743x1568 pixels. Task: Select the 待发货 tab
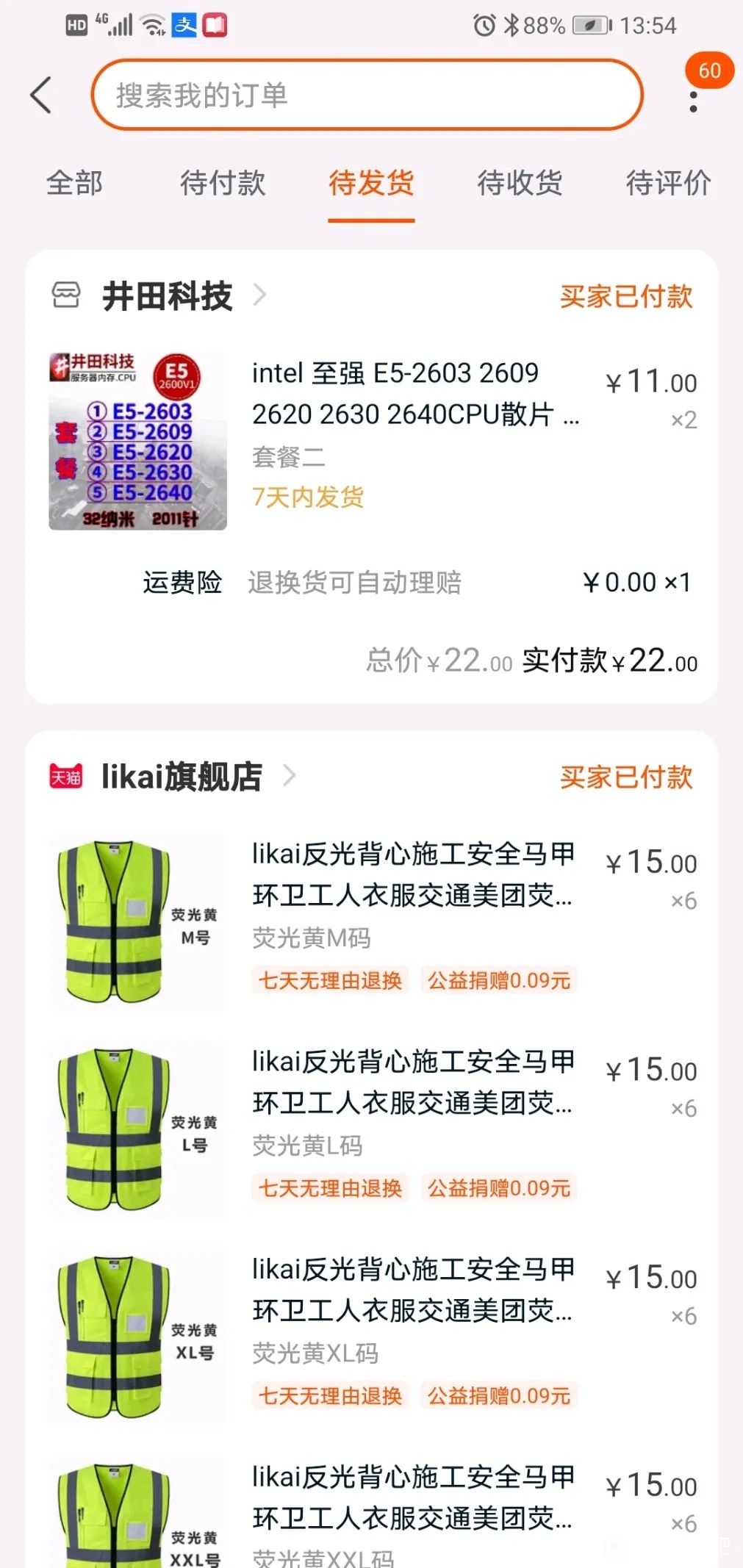click(x=371, y=183)
